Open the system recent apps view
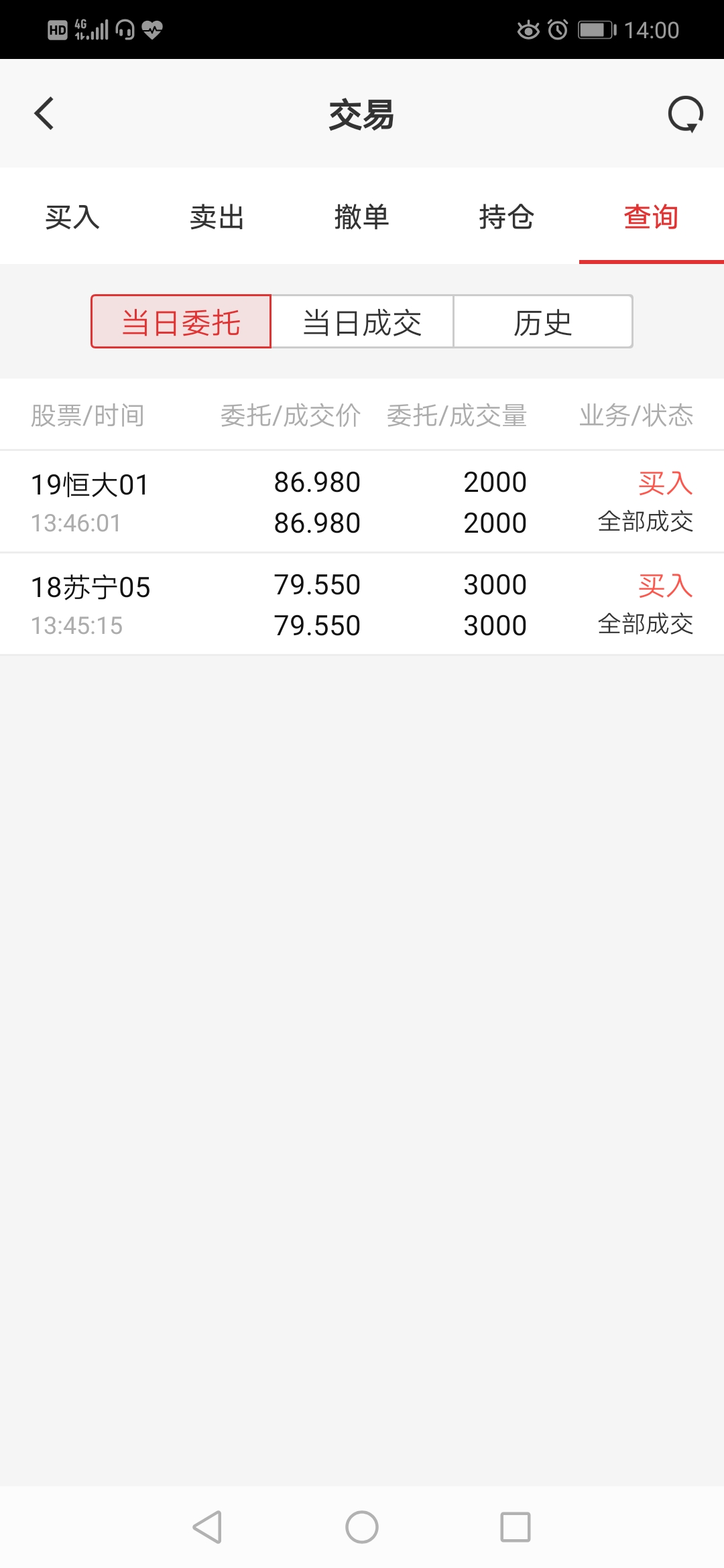 pyautogui.click(x=516, y=1527)
